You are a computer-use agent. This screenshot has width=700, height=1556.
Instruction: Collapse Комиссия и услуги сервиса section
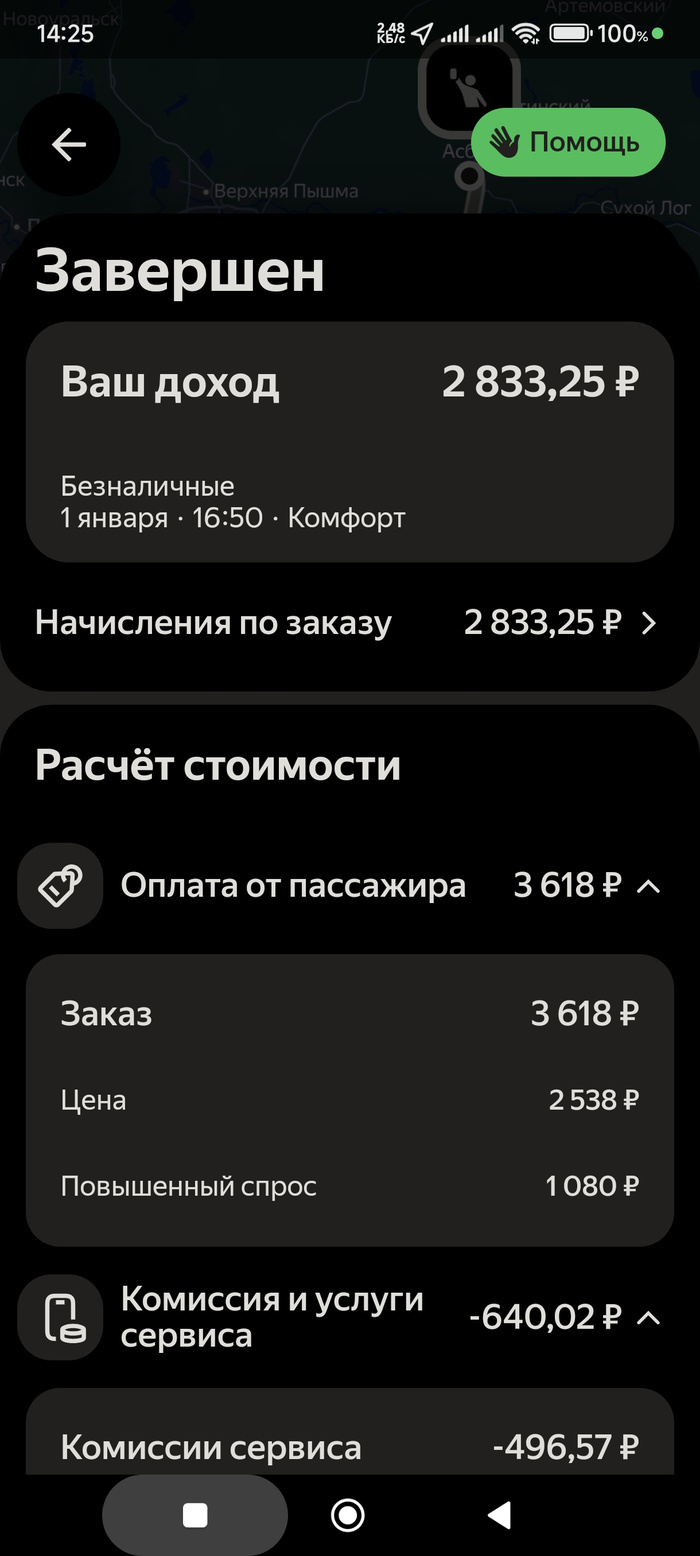click(648, 1318)
